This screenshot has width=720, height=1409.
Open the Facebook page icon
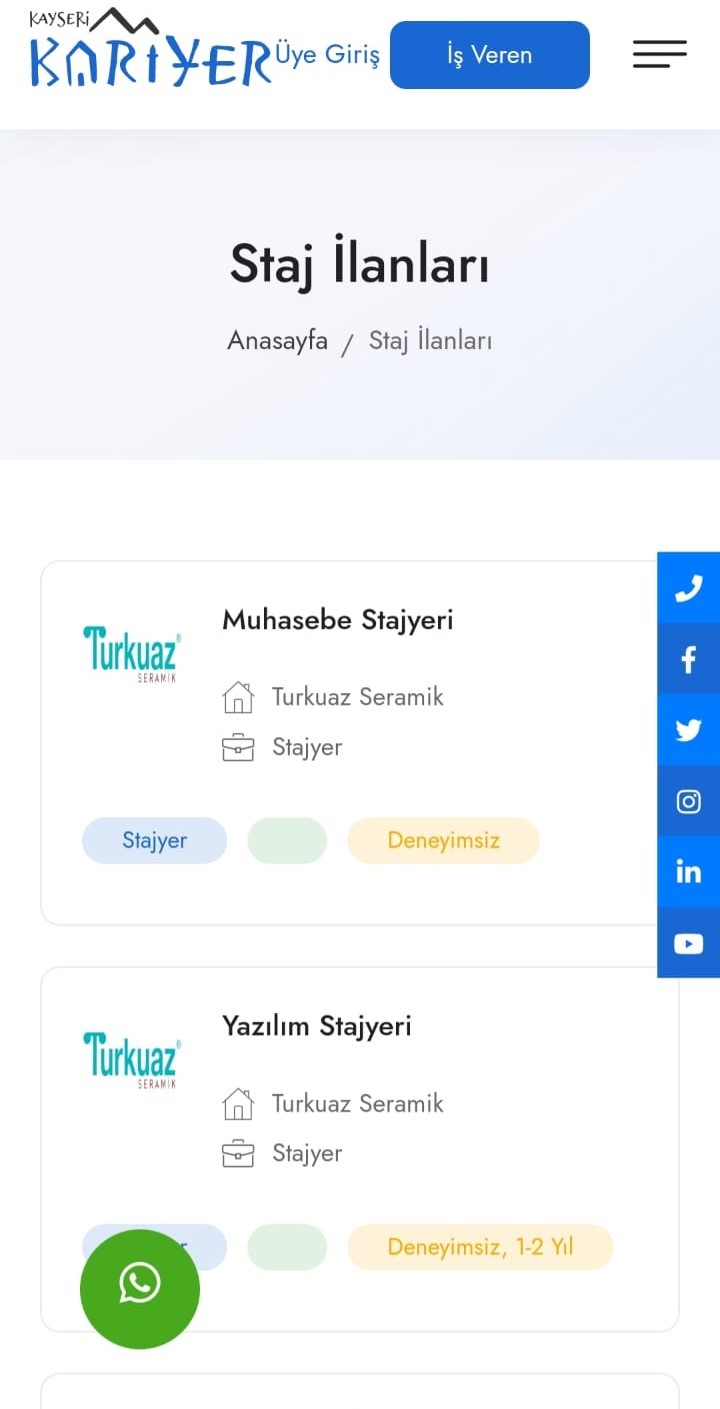(688, 659)
